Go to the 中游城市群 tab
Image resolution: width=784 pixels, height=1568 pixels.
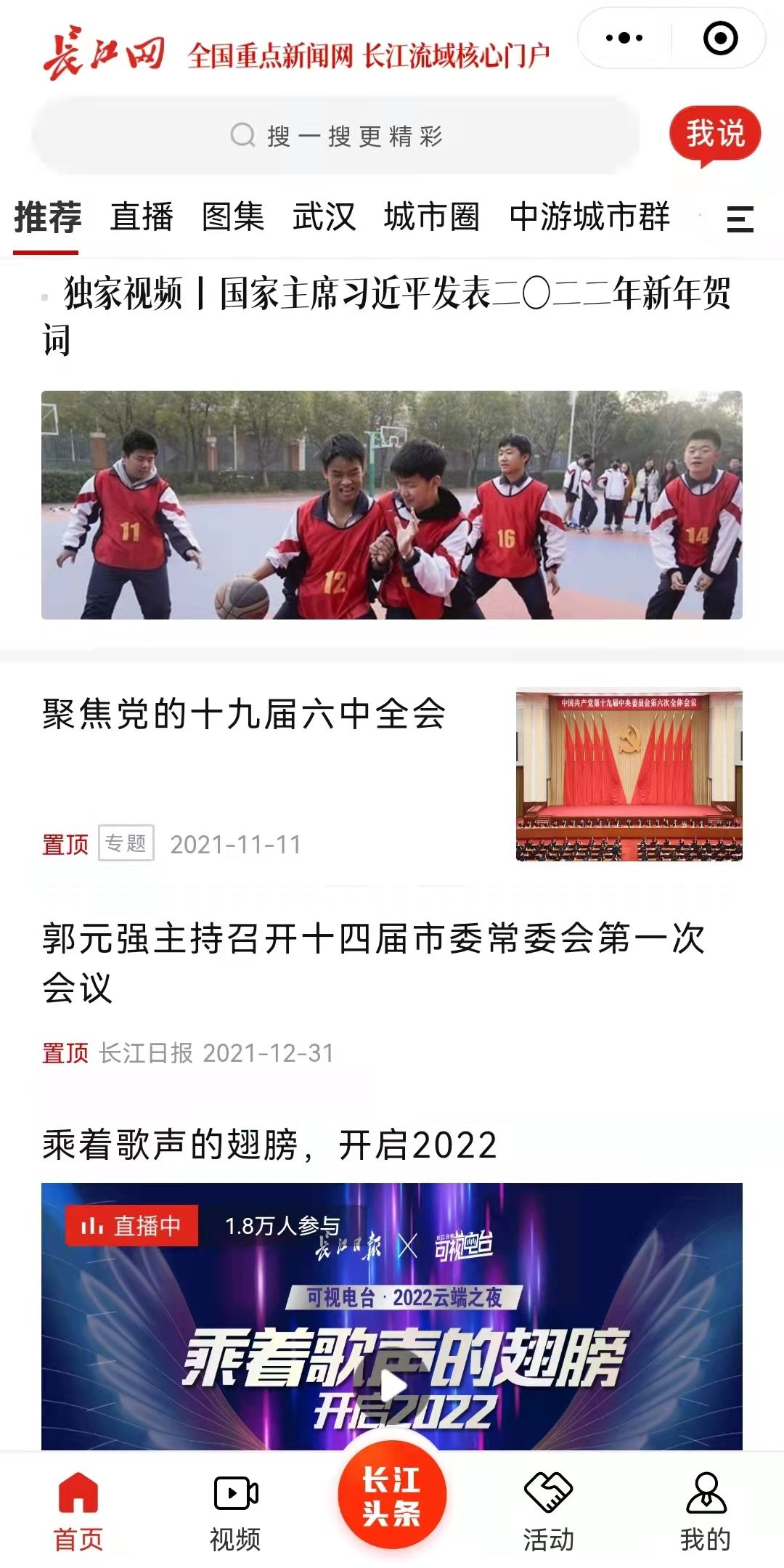pyautogui.click(x=589, y=217)
